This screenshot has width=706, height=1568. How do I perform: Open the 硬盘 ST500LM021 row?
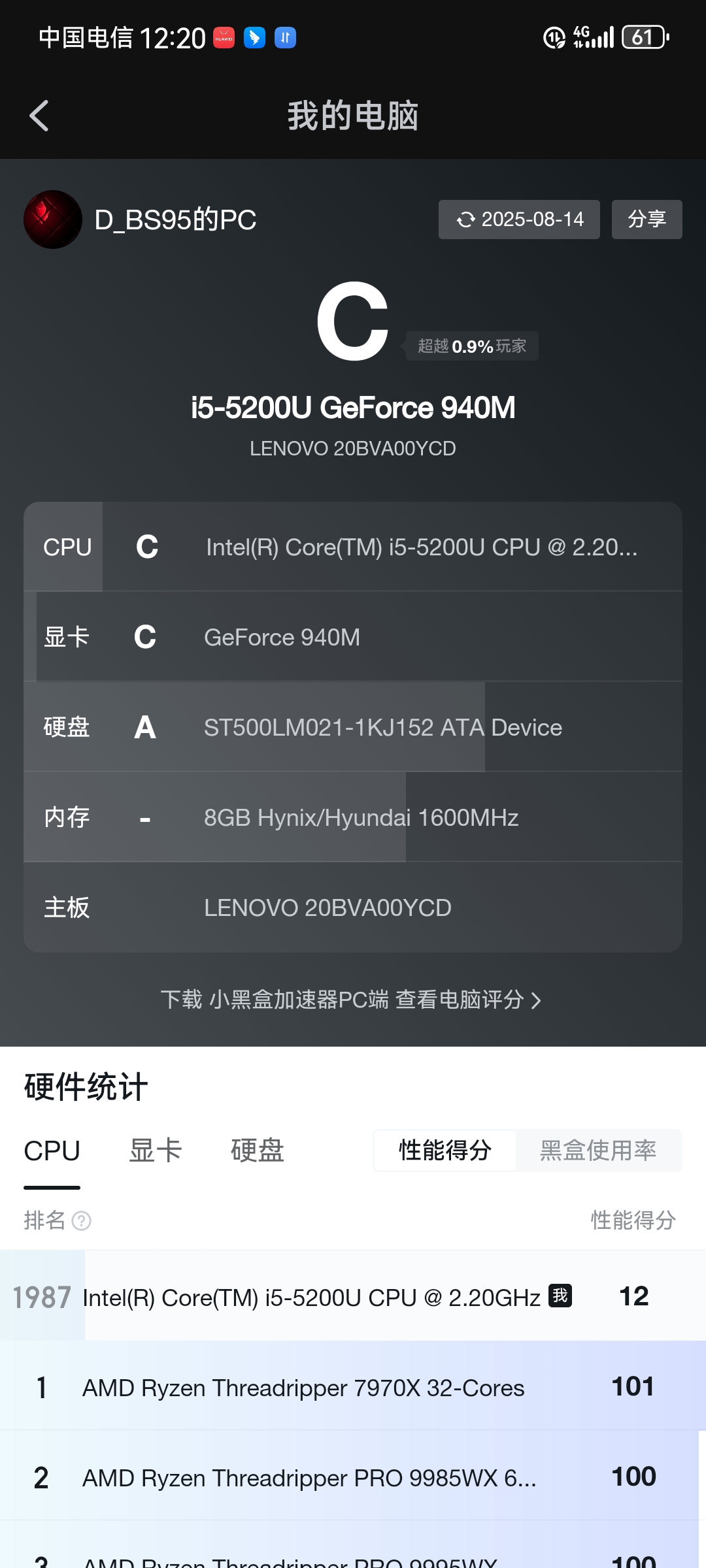click(x=353, y=727)
